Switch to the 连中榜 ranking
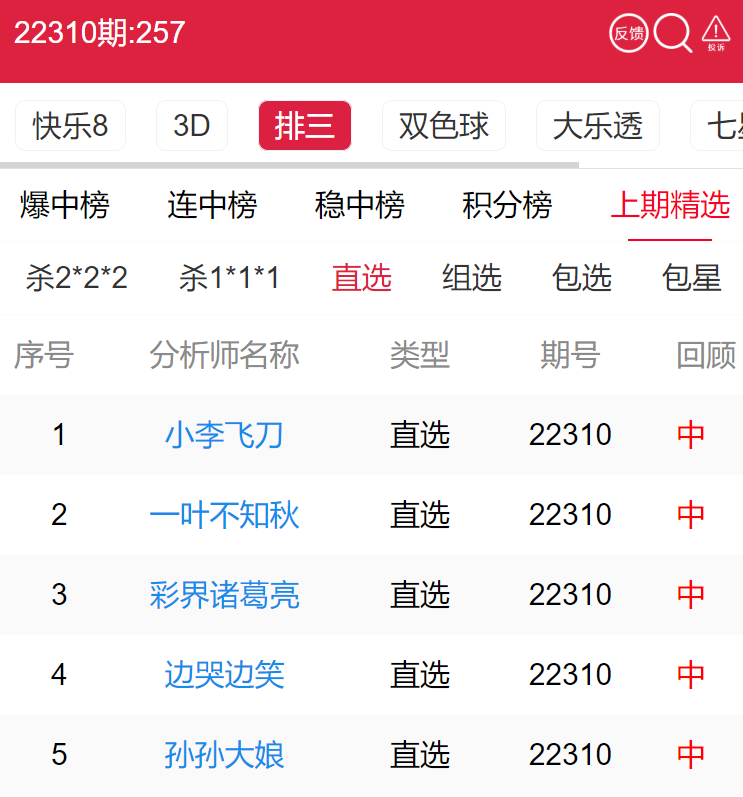743x797 pixels. click(x=212, y=206)
